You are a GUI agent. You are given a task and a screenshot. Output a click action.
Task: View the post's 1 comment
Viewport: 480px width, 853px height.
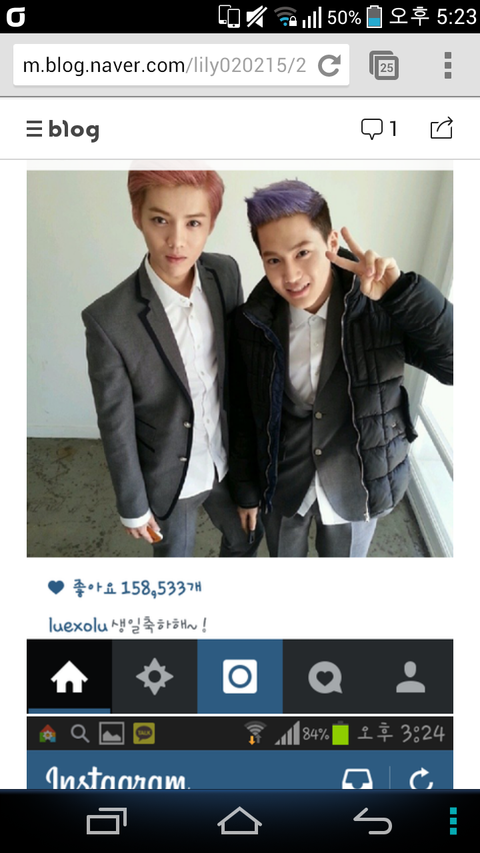379,129
